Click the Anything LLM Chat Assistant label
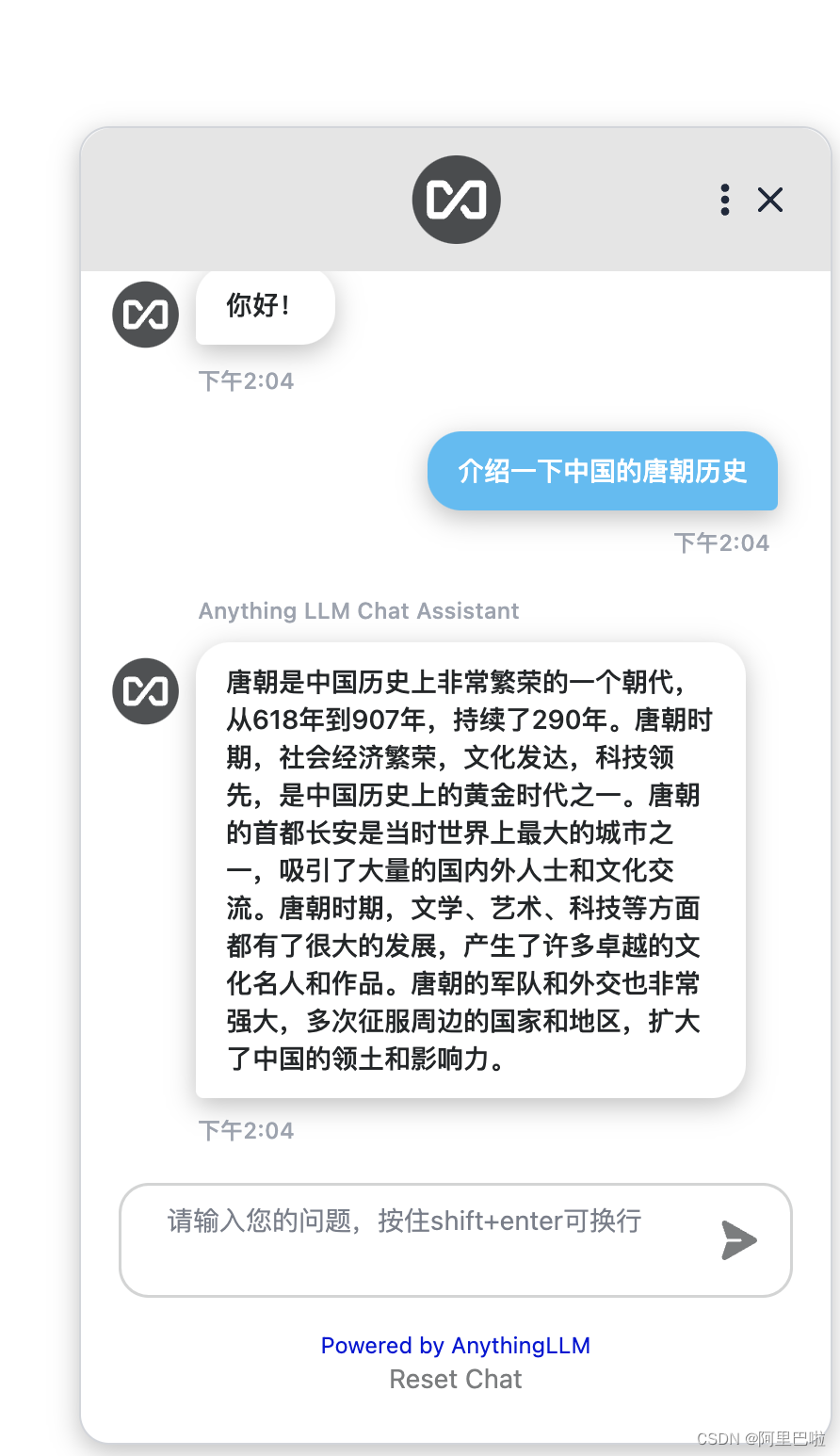This screenshot has width=840, height=1456. (x=358, y=610)
